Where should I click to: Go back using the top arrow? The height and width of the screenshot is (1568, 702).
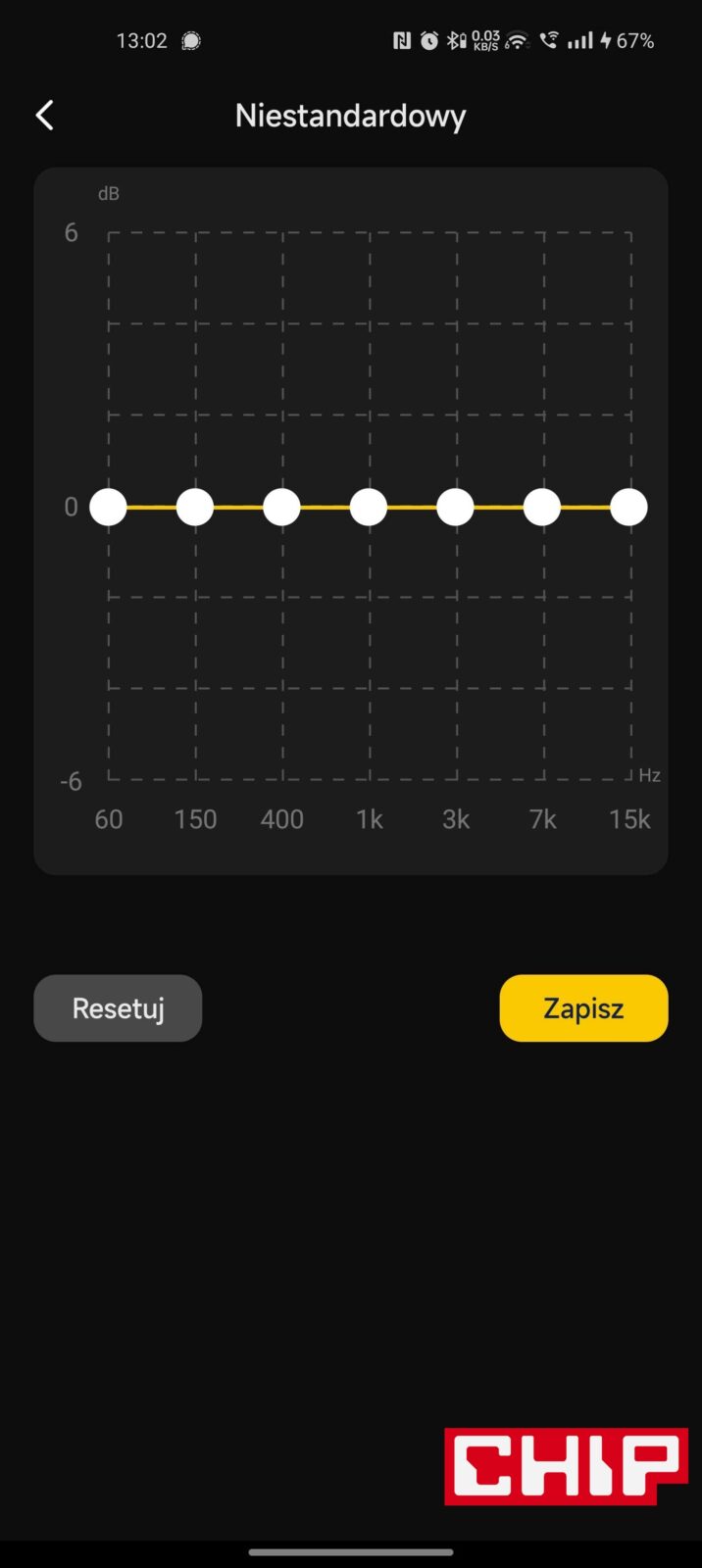point(45,116)
